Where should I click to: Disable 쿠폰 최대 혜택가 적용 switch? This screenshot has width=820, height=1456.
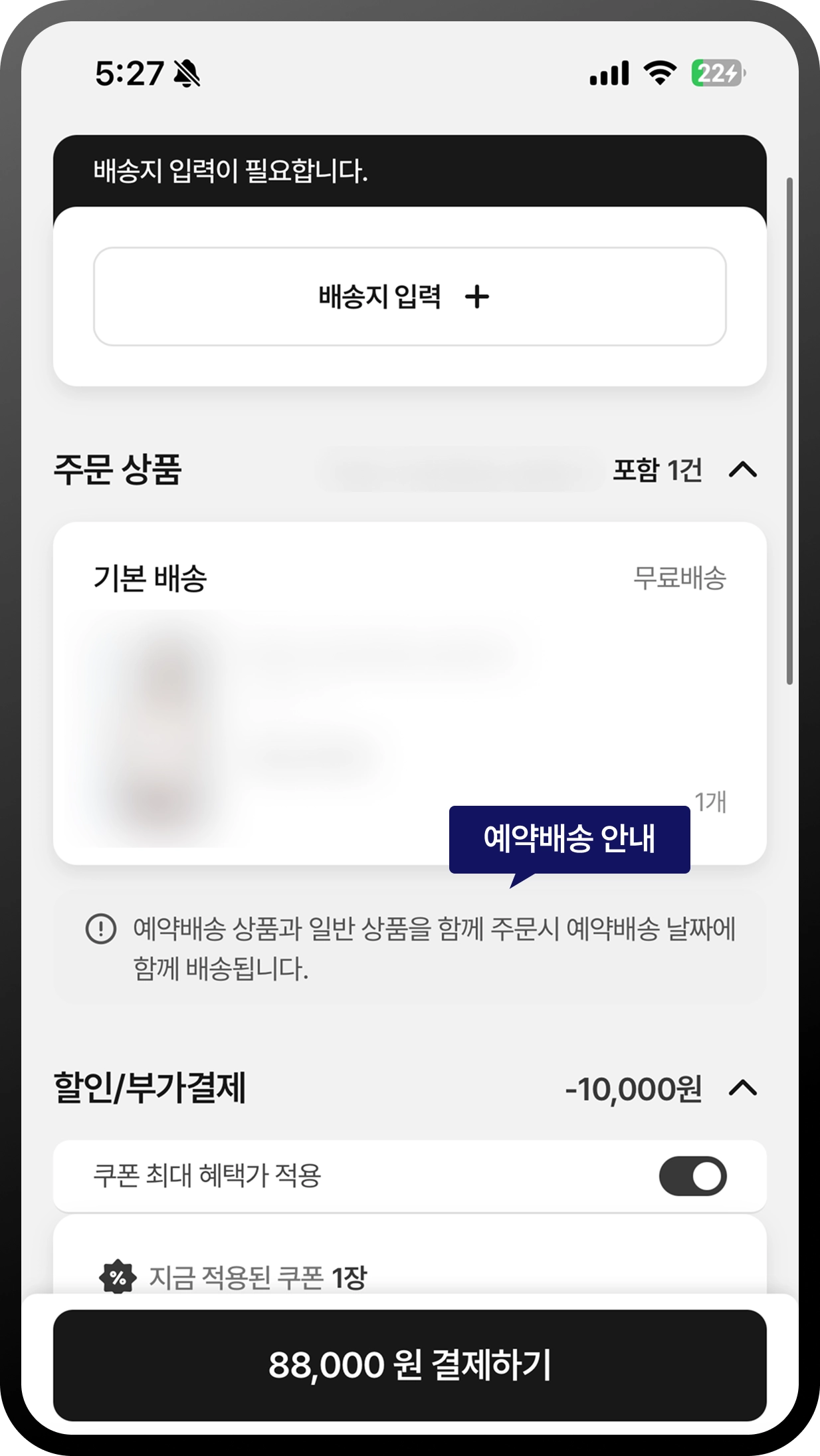click(692, 1176)
